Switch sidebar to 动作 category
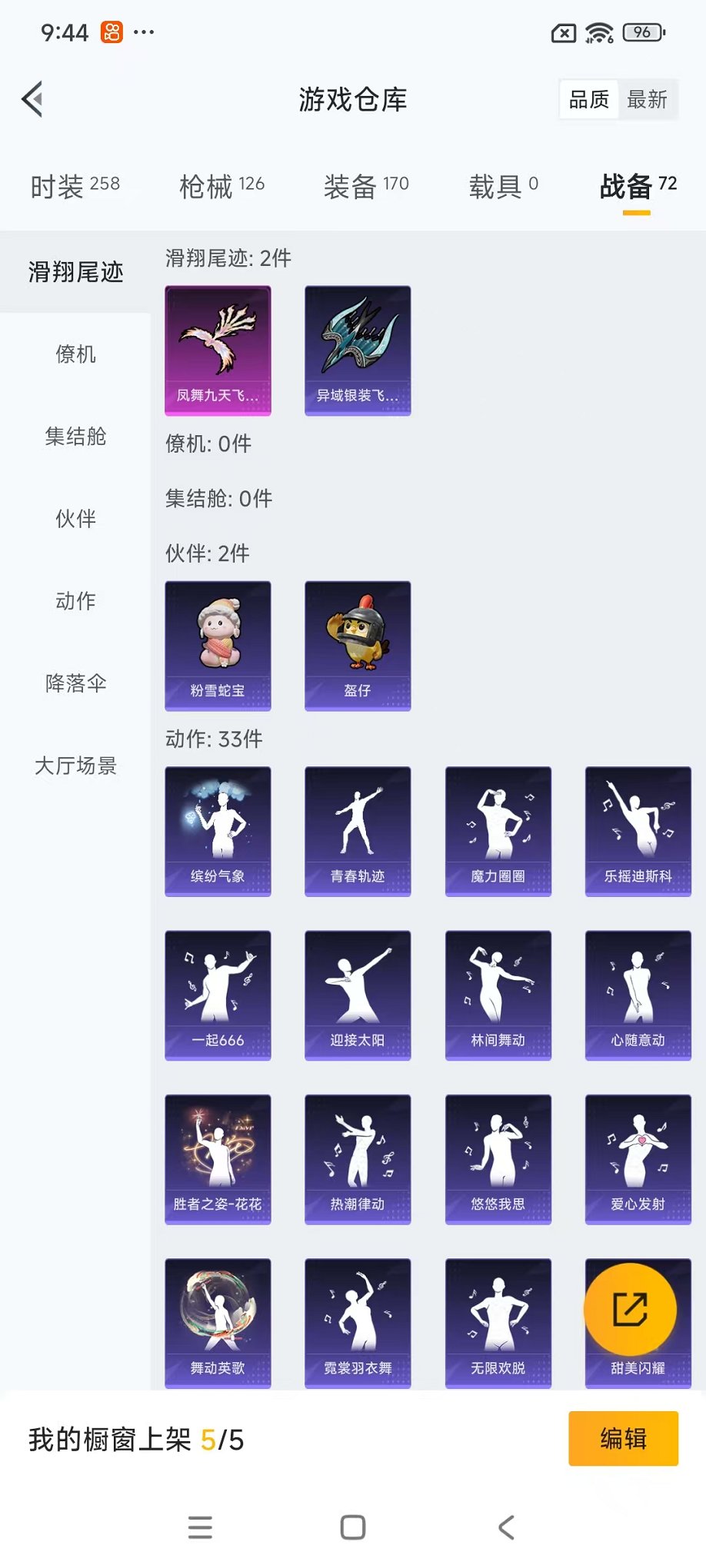 [x=74, y=602]
